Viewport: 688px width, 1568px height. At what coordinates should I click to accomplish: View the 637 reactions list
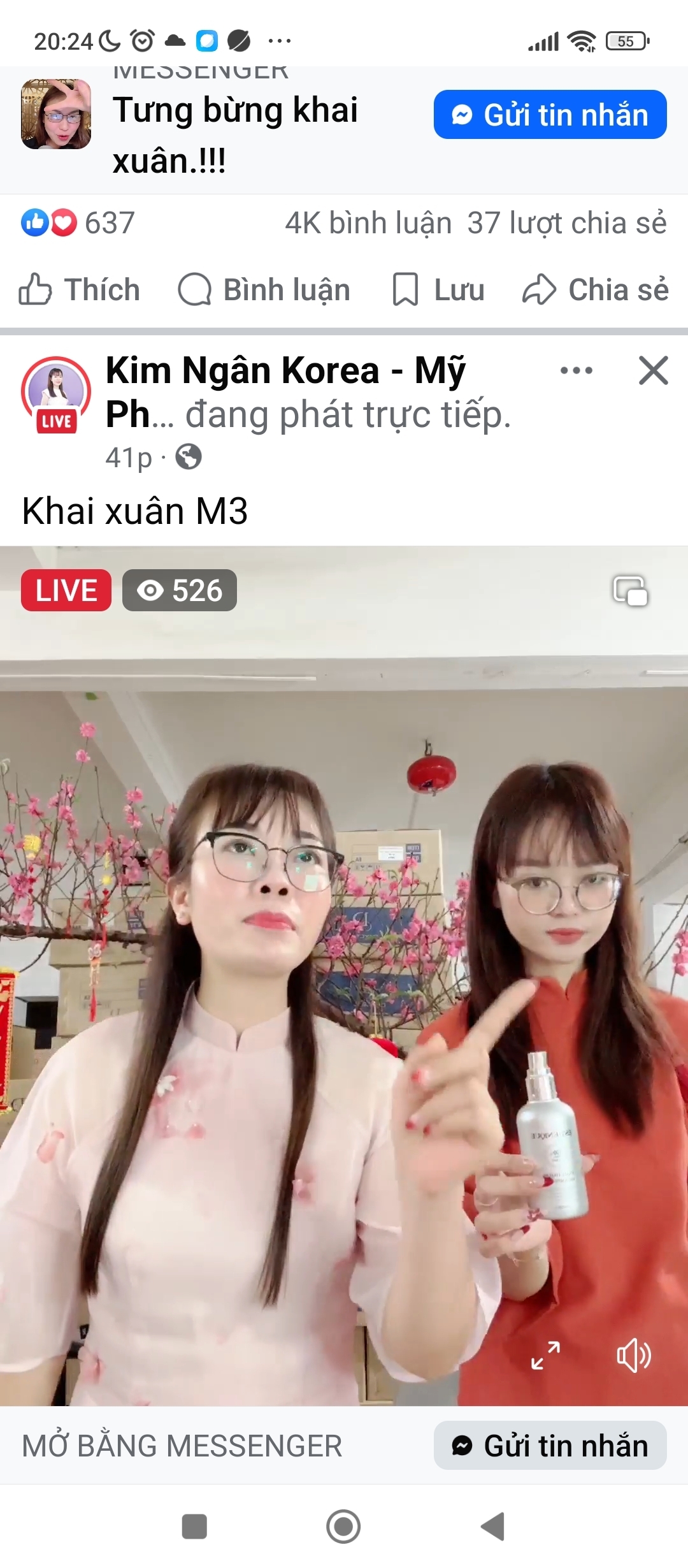78,223
